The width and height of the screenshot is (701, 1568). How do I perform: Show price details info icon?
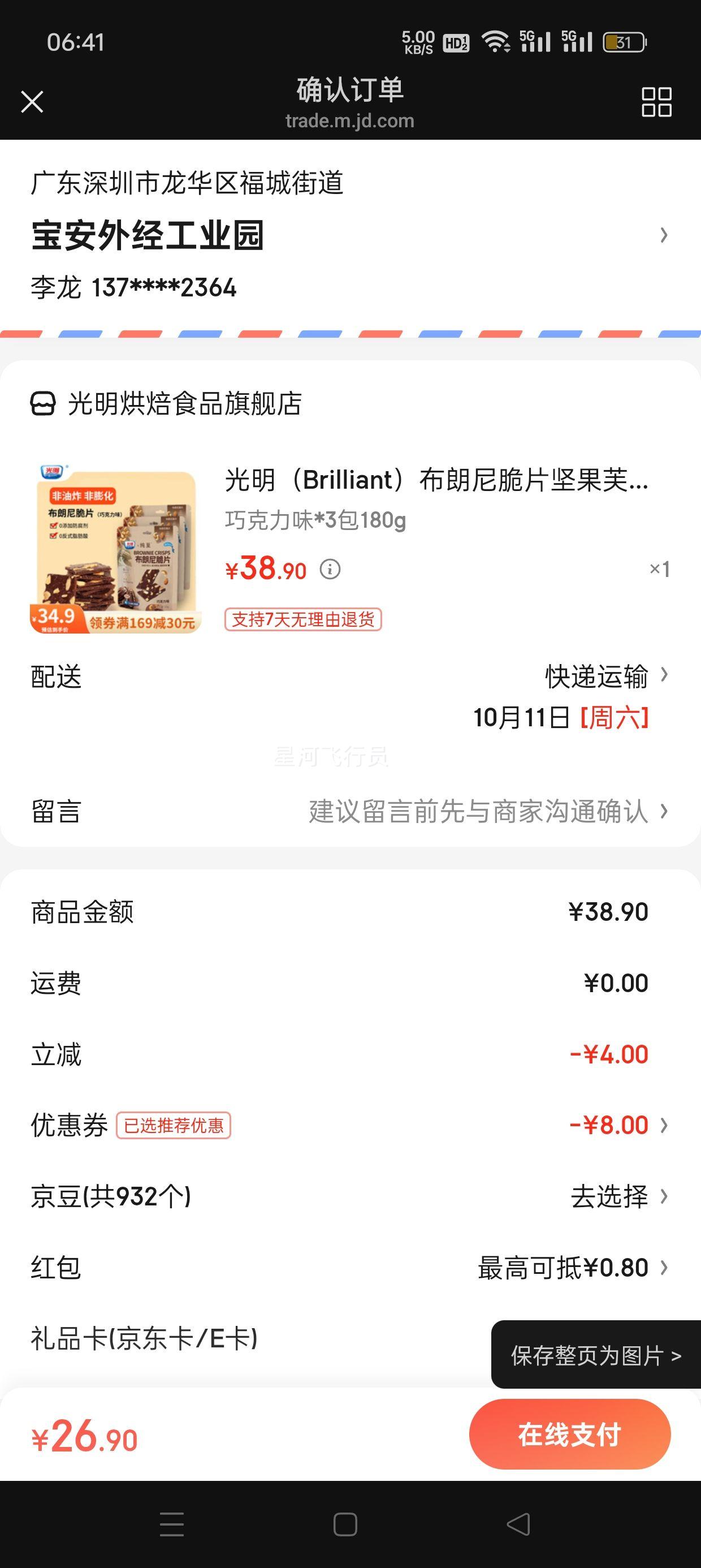click(x=330, y=569)
